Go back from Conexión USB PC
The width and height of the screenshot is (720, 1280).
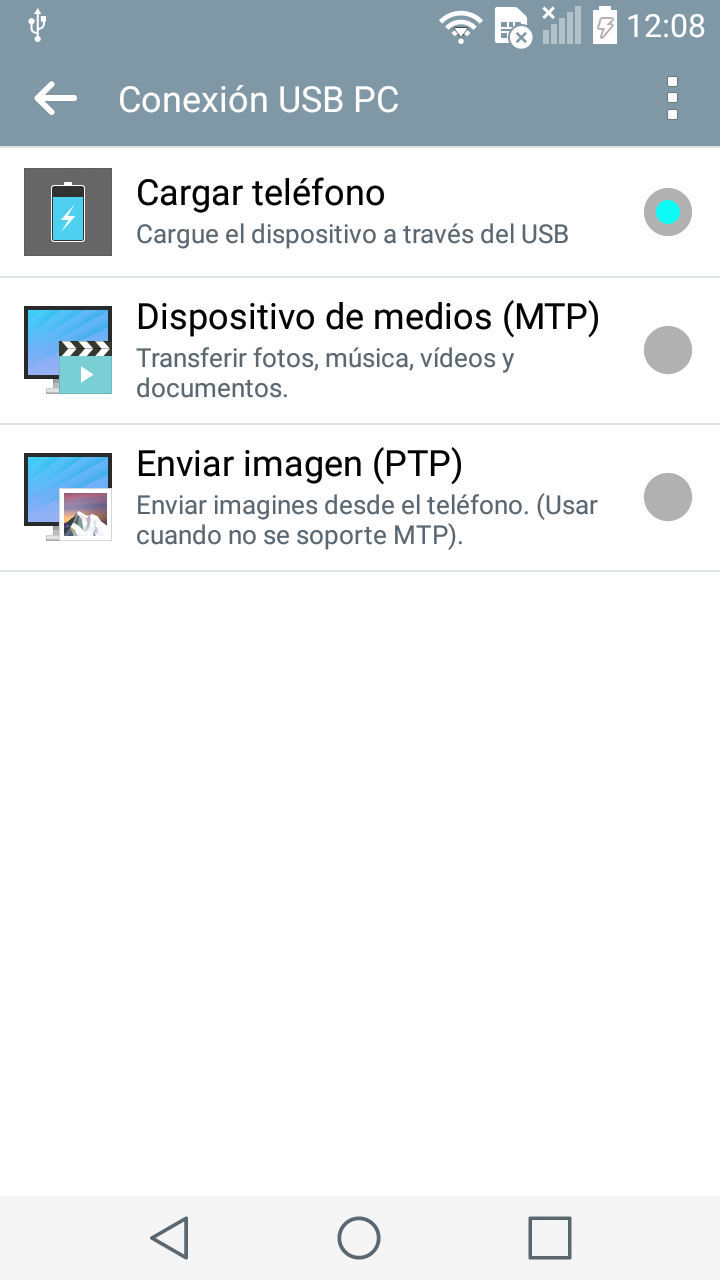[x=56, y=98]
